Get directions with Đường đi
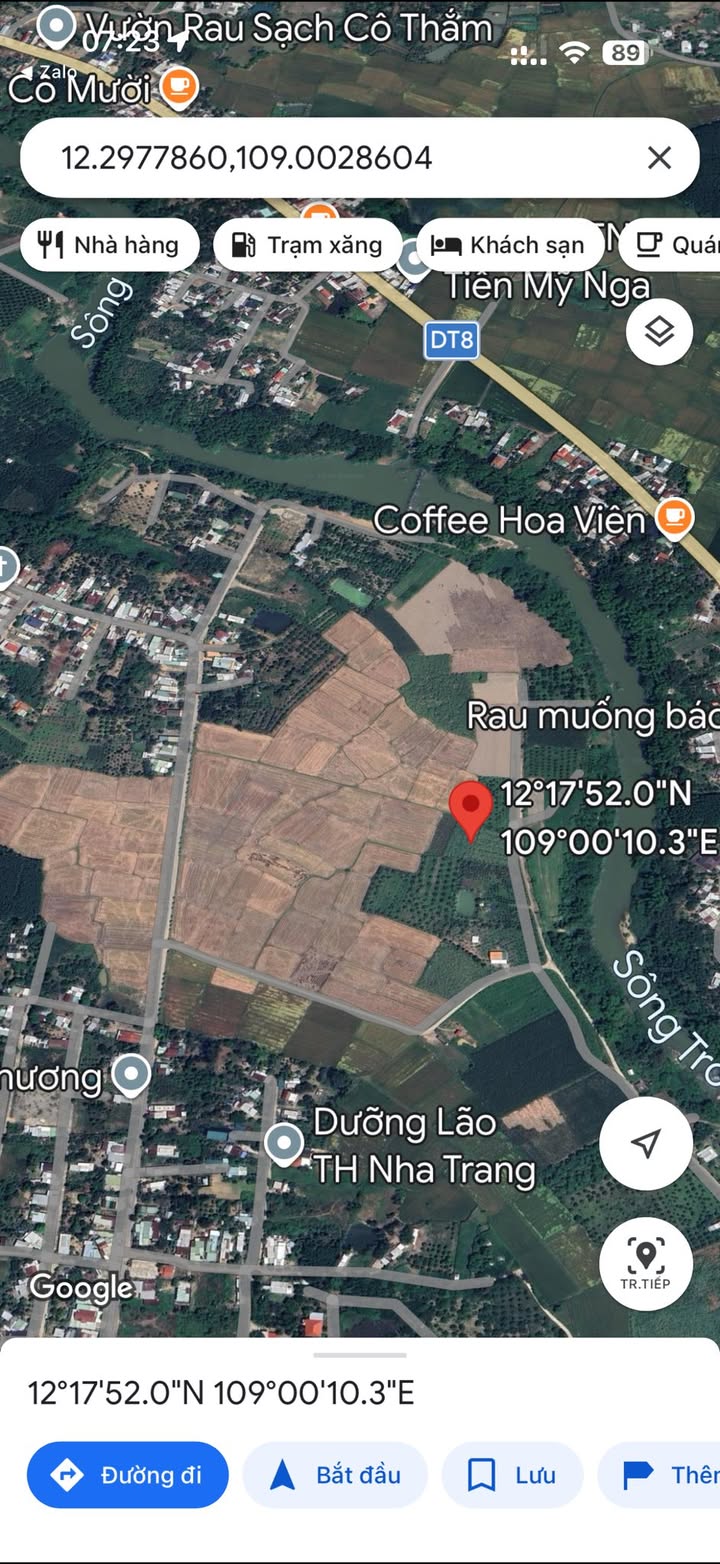Image resolution: width=720 pixels, height=1564 pixels. 128,1474
